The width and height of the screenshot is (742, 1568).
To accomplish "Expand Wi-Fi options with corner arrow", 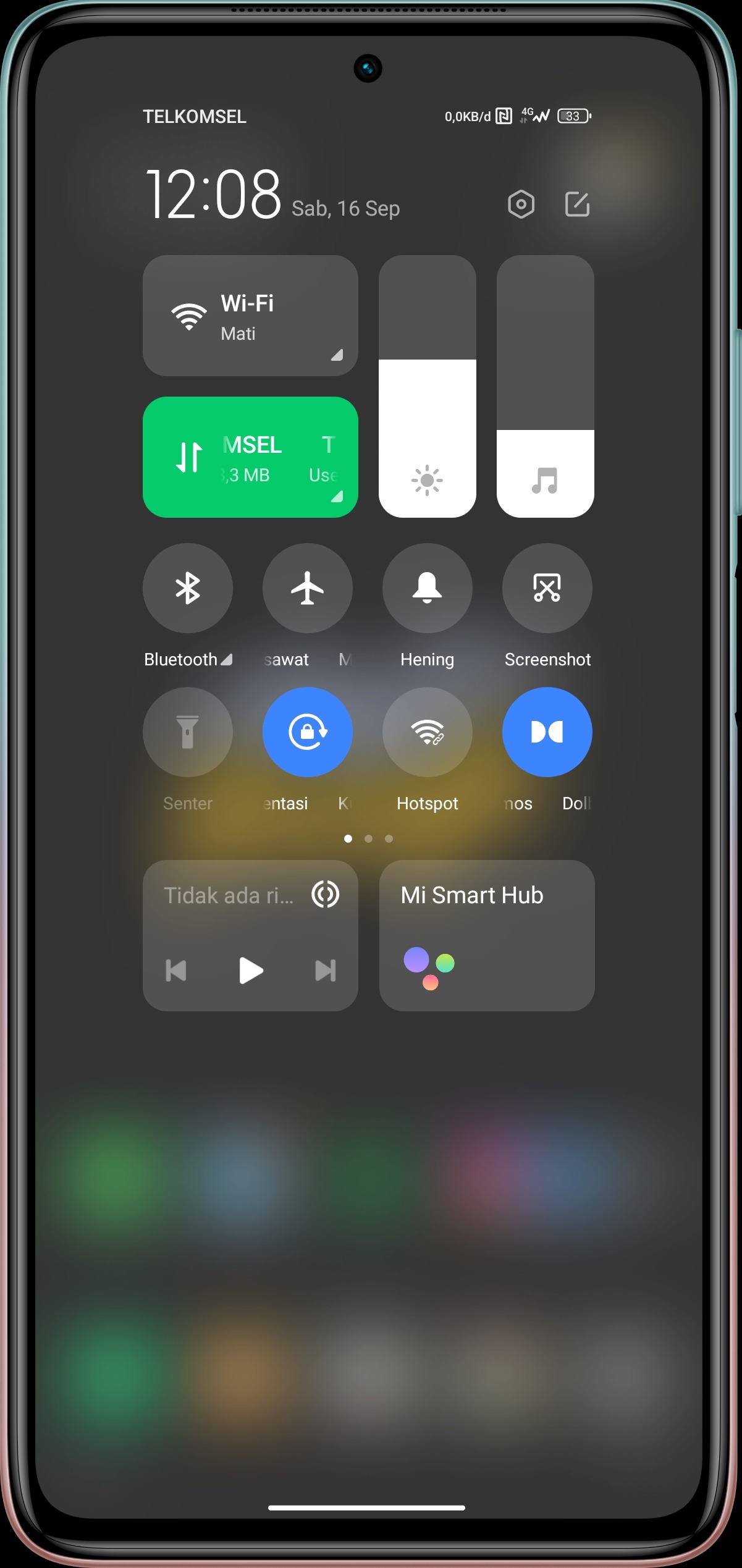I will click(x=337, y=355).
